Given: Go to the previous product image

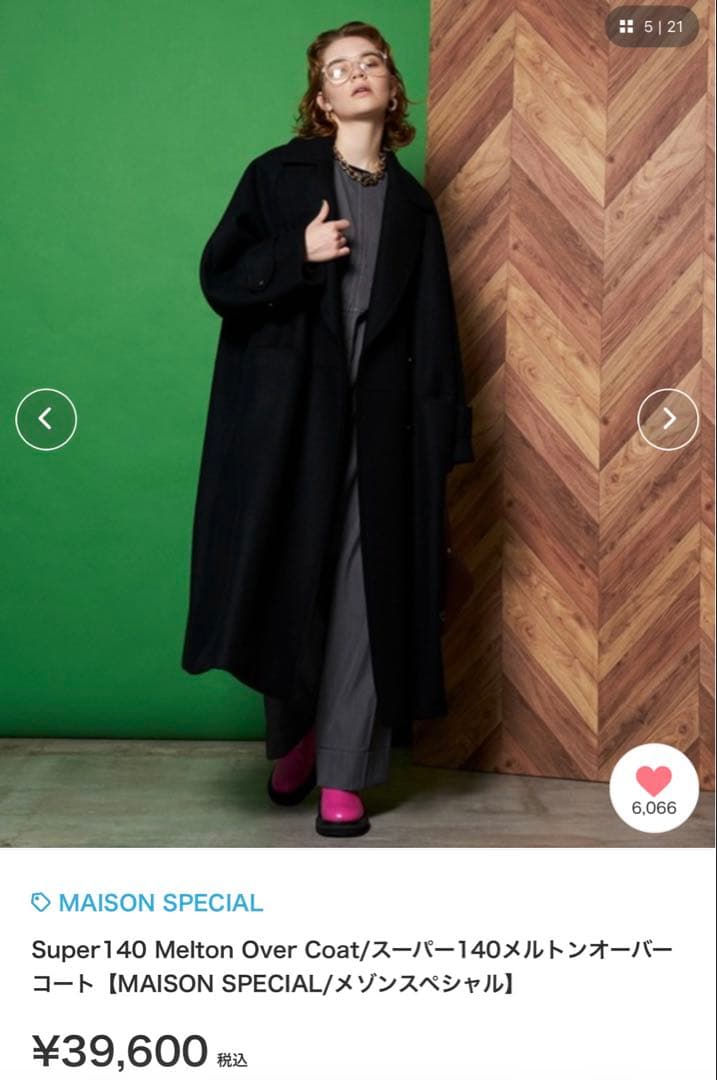Looking at the screenshot, I should click(46, 419).
